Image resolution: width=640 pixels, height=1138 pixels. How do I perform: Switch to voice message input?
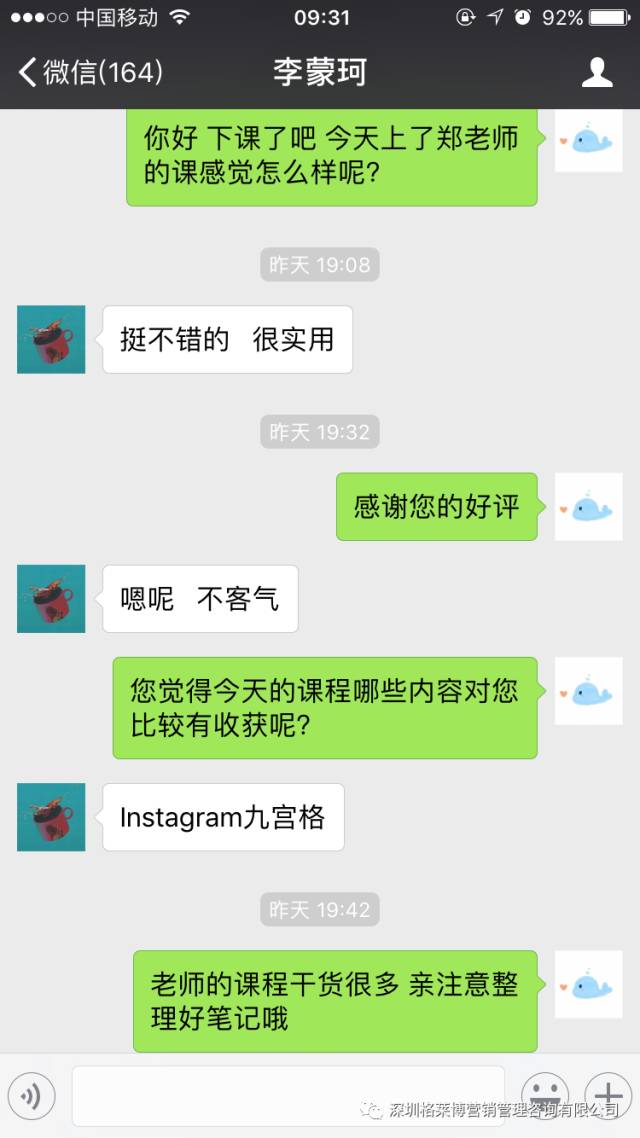point(31,1096)
